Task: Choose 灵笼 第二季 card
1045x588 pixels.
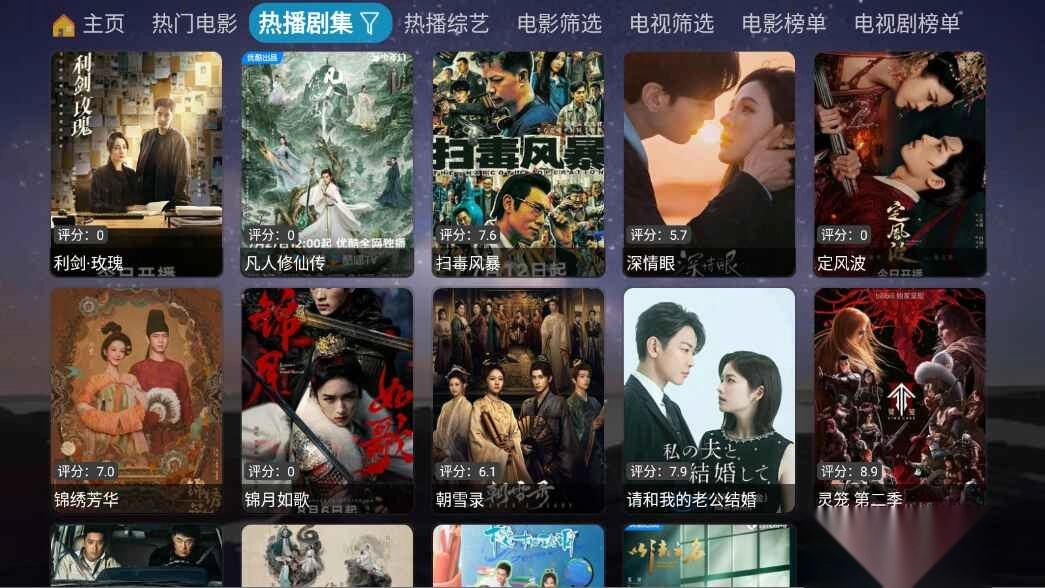Action: tap(900, 400)
